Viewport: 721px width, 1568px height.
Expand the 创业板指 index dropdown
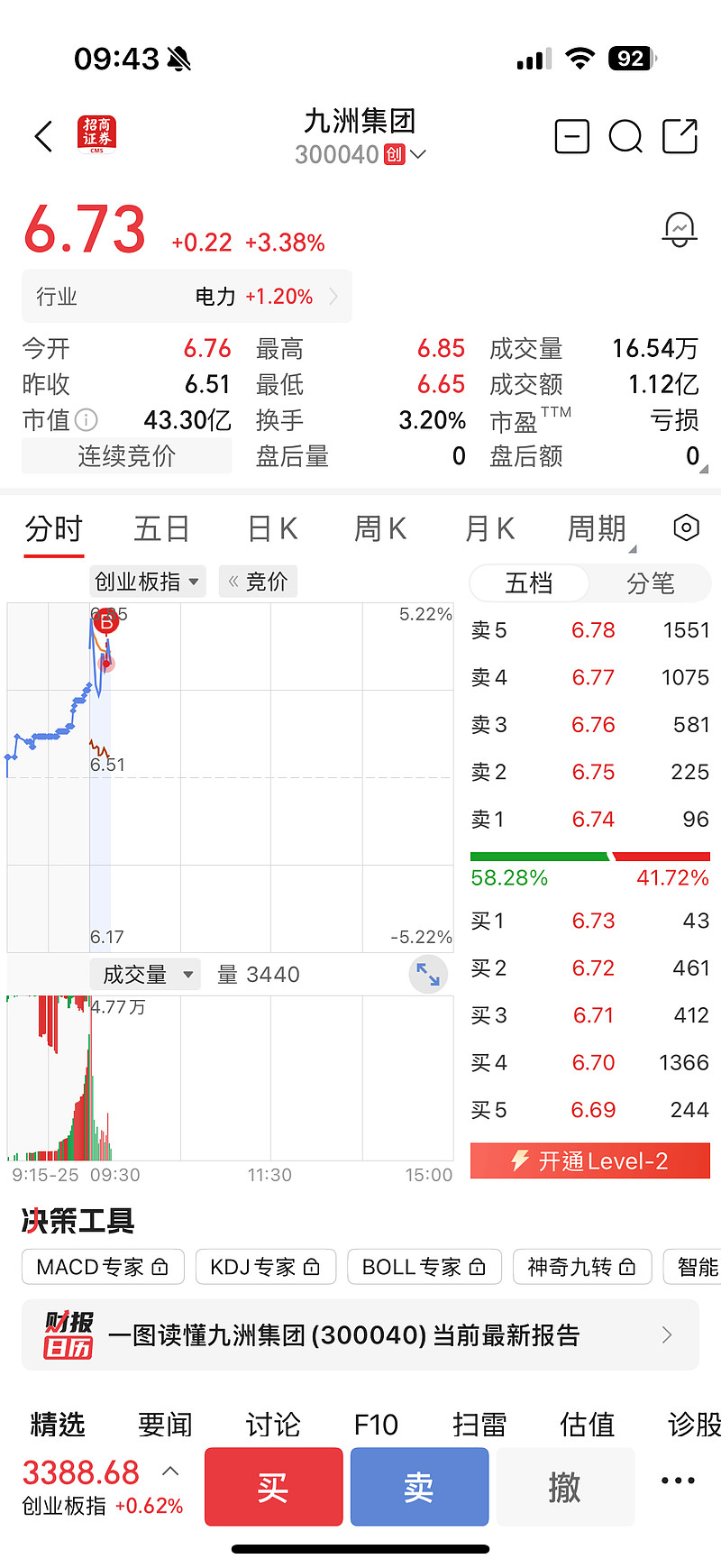148,582
